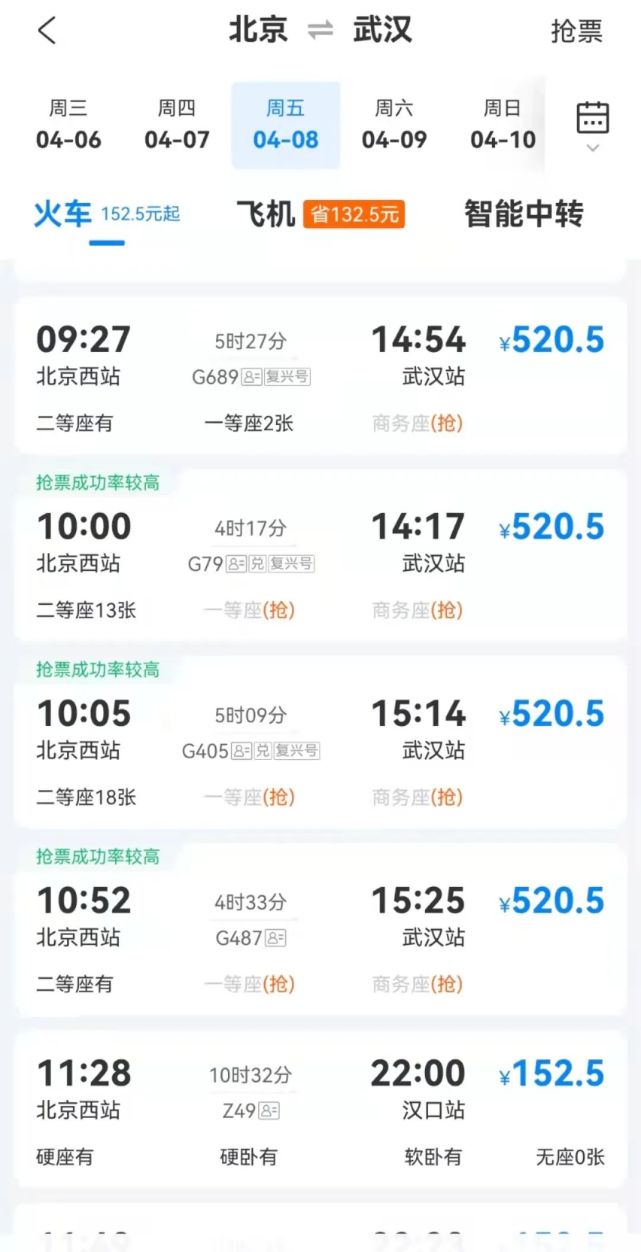The height and width of the screenshot is (1252, 641).
Task: Swap Beijing and Wuhan route direction
Action: pos(320,31)
